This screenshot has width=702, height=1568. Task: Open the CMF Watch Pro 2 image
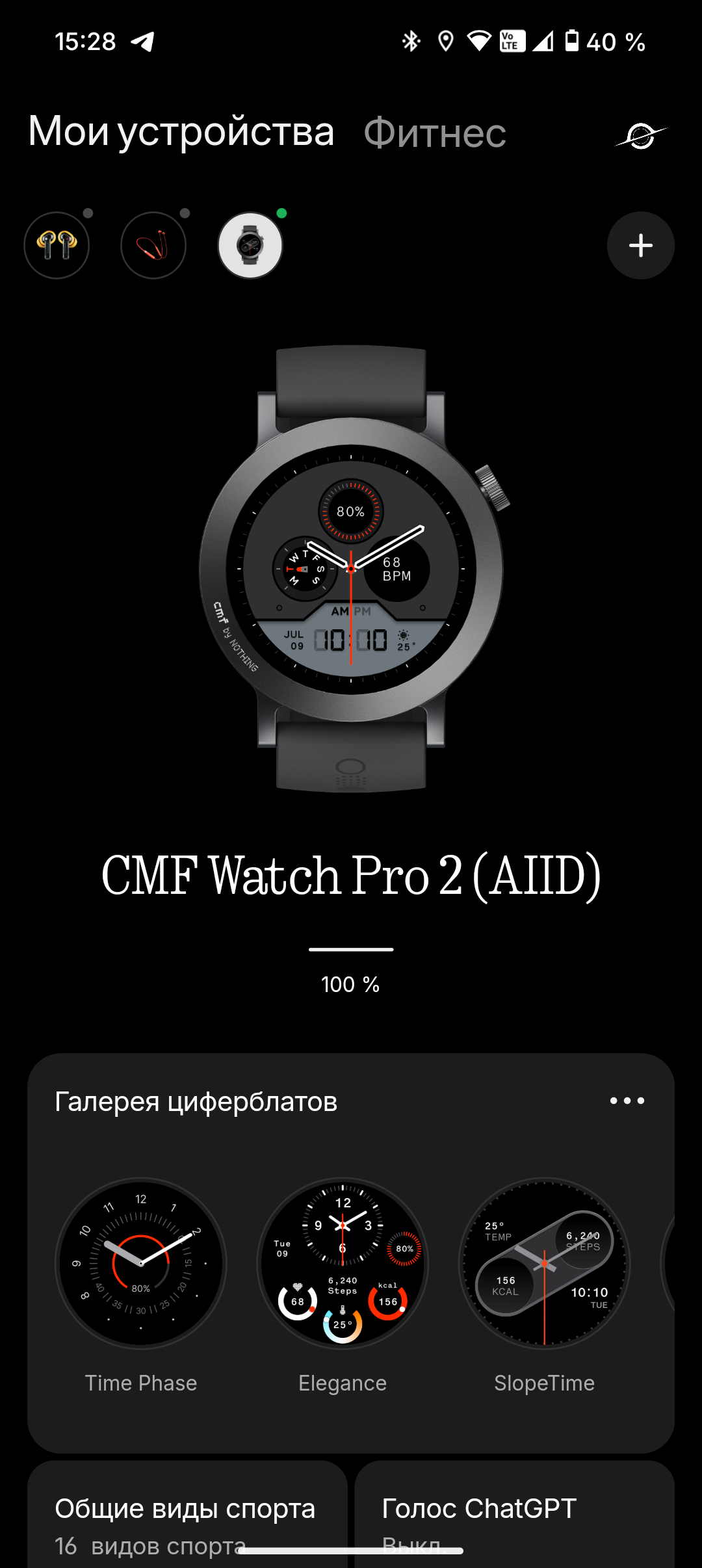pos(351,569)
